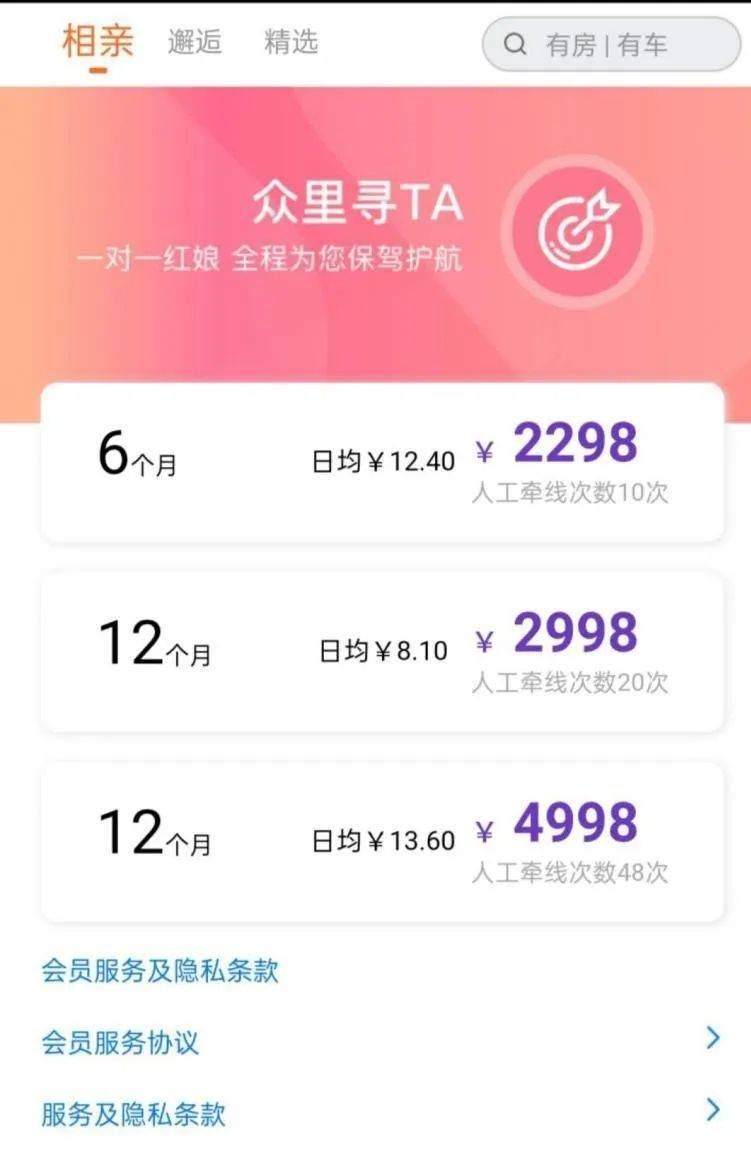
Task: Select the 相亲 tab
Action: (x=97, y=42)
